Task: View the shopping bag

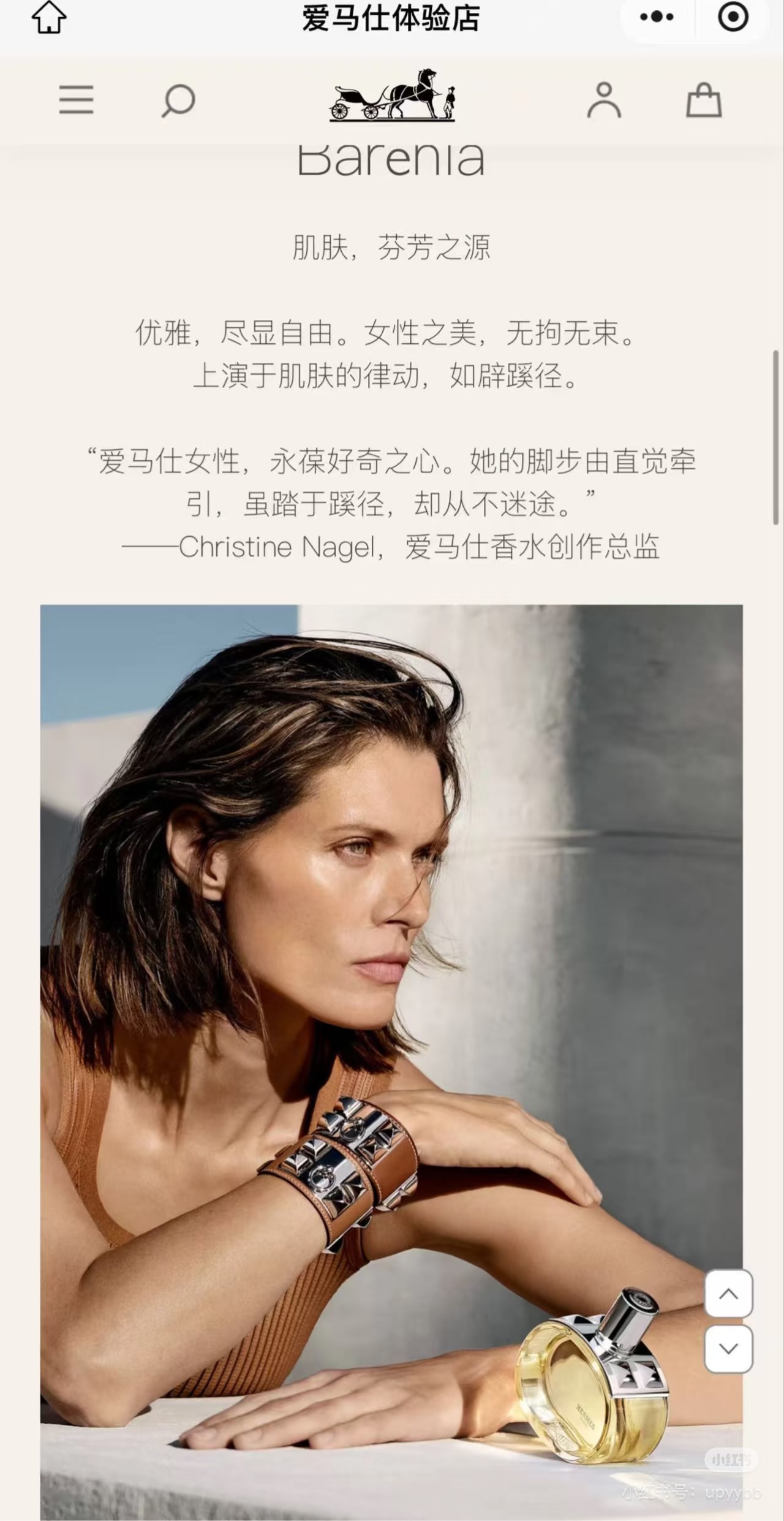Action: coord(704,100)
